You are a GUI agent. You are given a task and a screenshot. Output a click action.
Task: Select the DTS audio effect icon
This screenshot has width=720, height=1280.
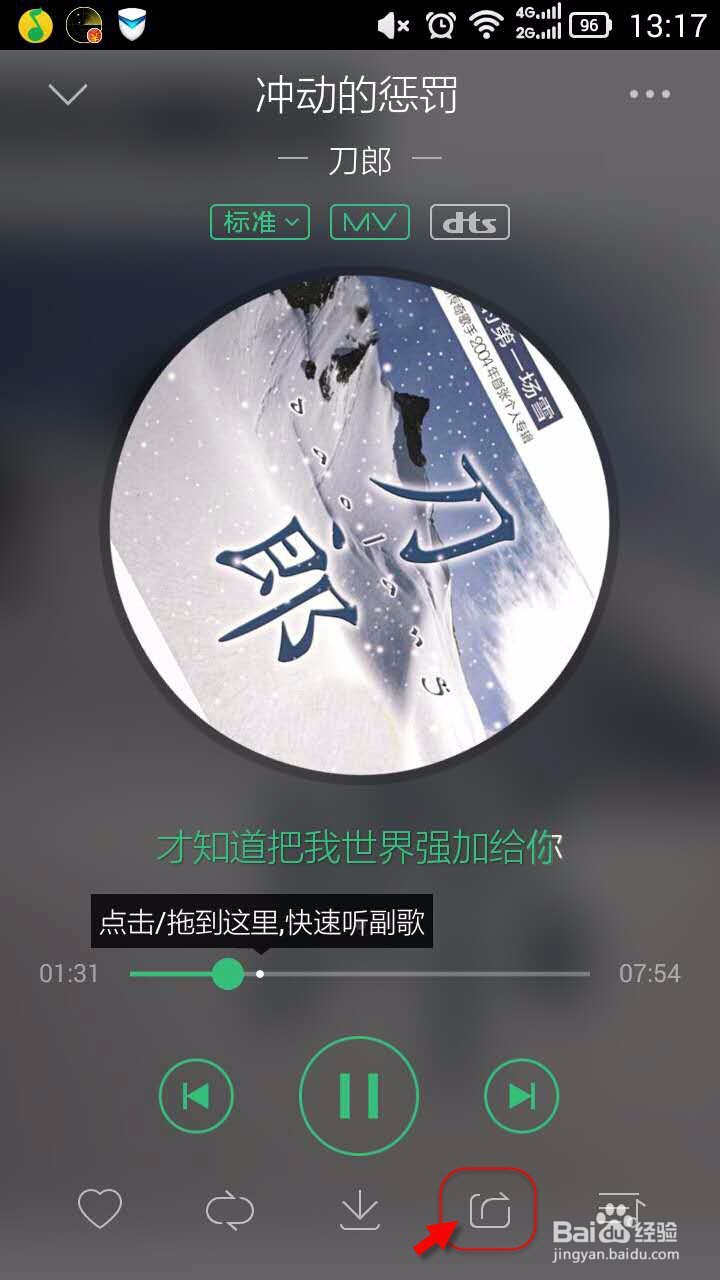[469, 221]
